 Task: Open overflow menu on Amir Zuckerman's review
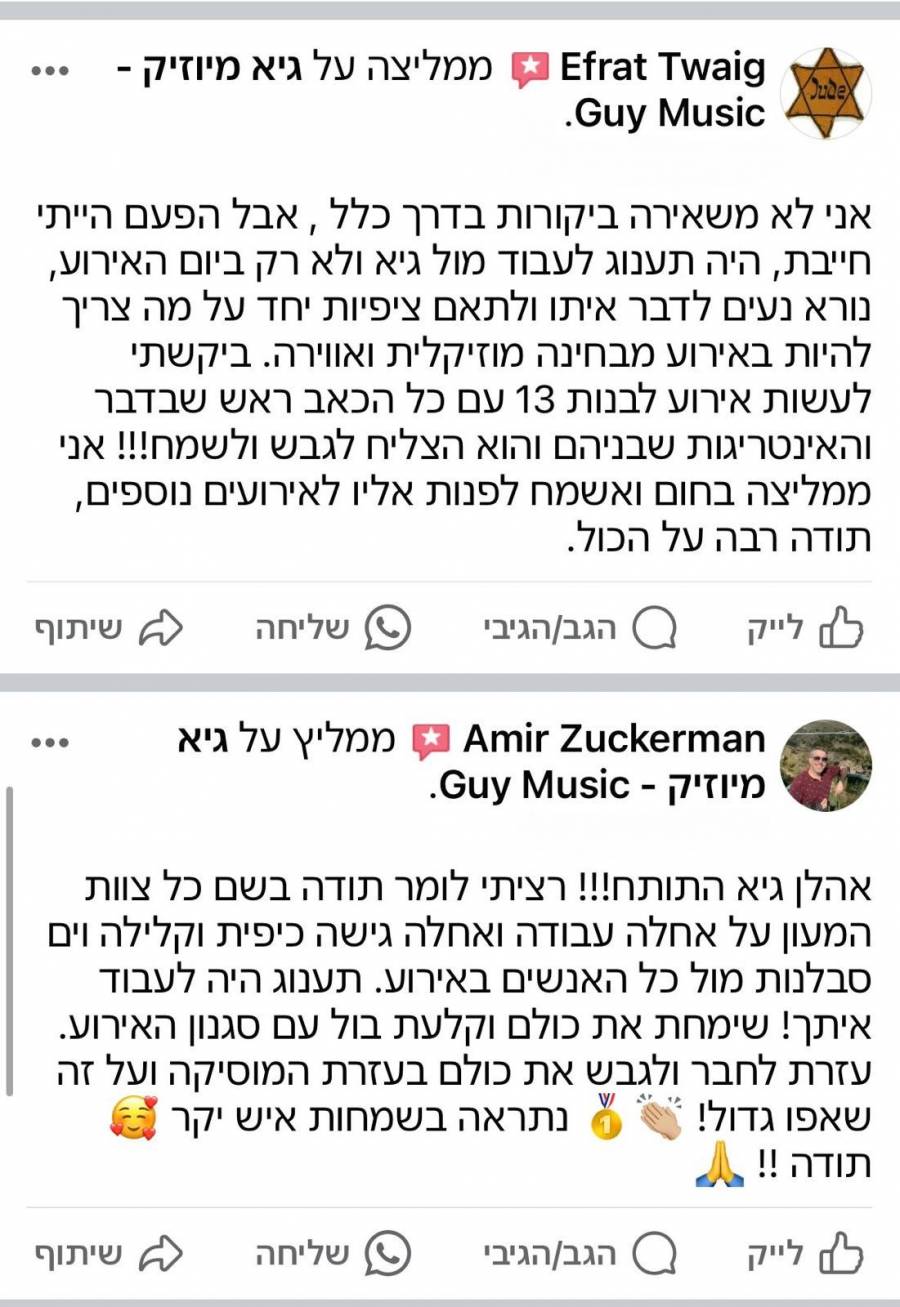(x=50, y=742)
